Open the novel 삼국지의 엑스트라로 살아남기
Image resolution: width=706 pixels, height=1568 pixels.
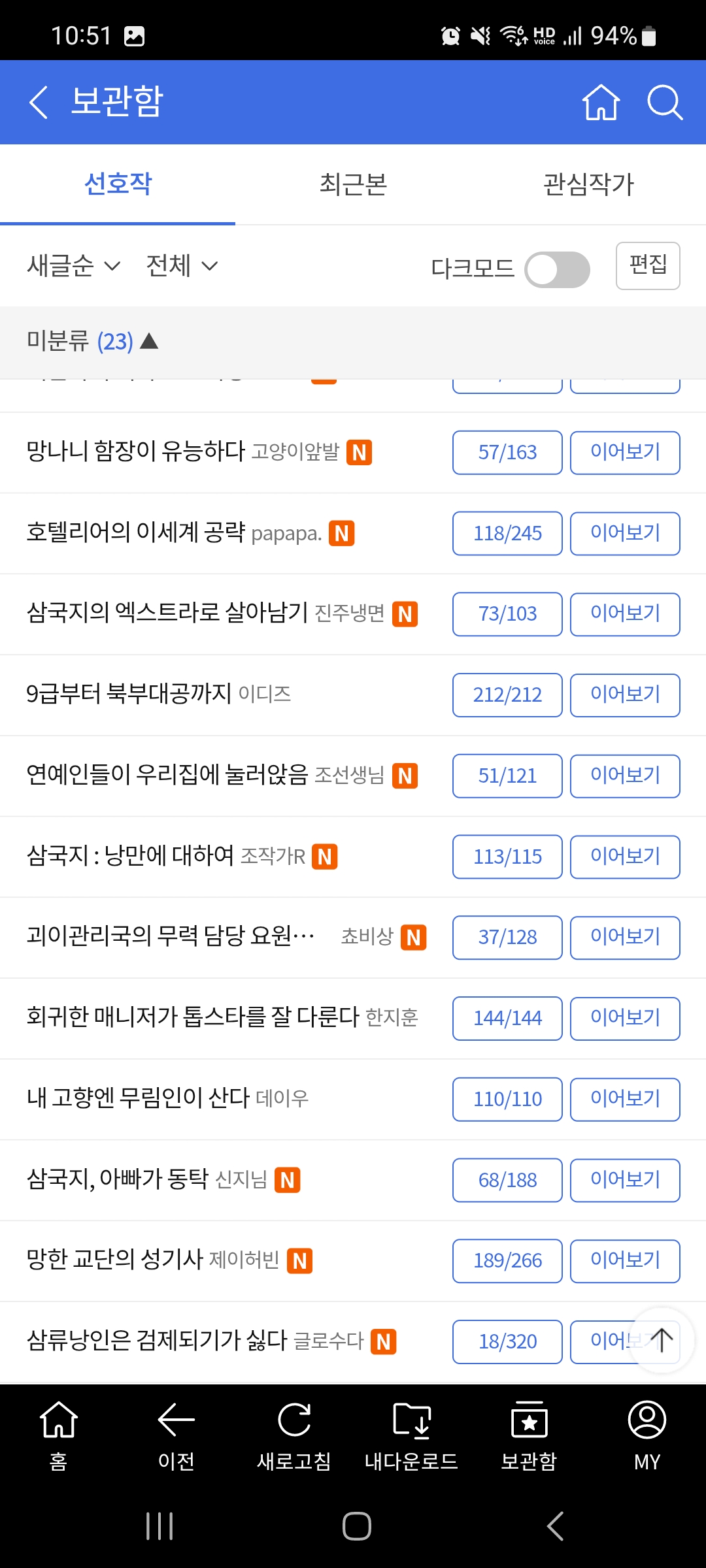[x=167, y=613]
